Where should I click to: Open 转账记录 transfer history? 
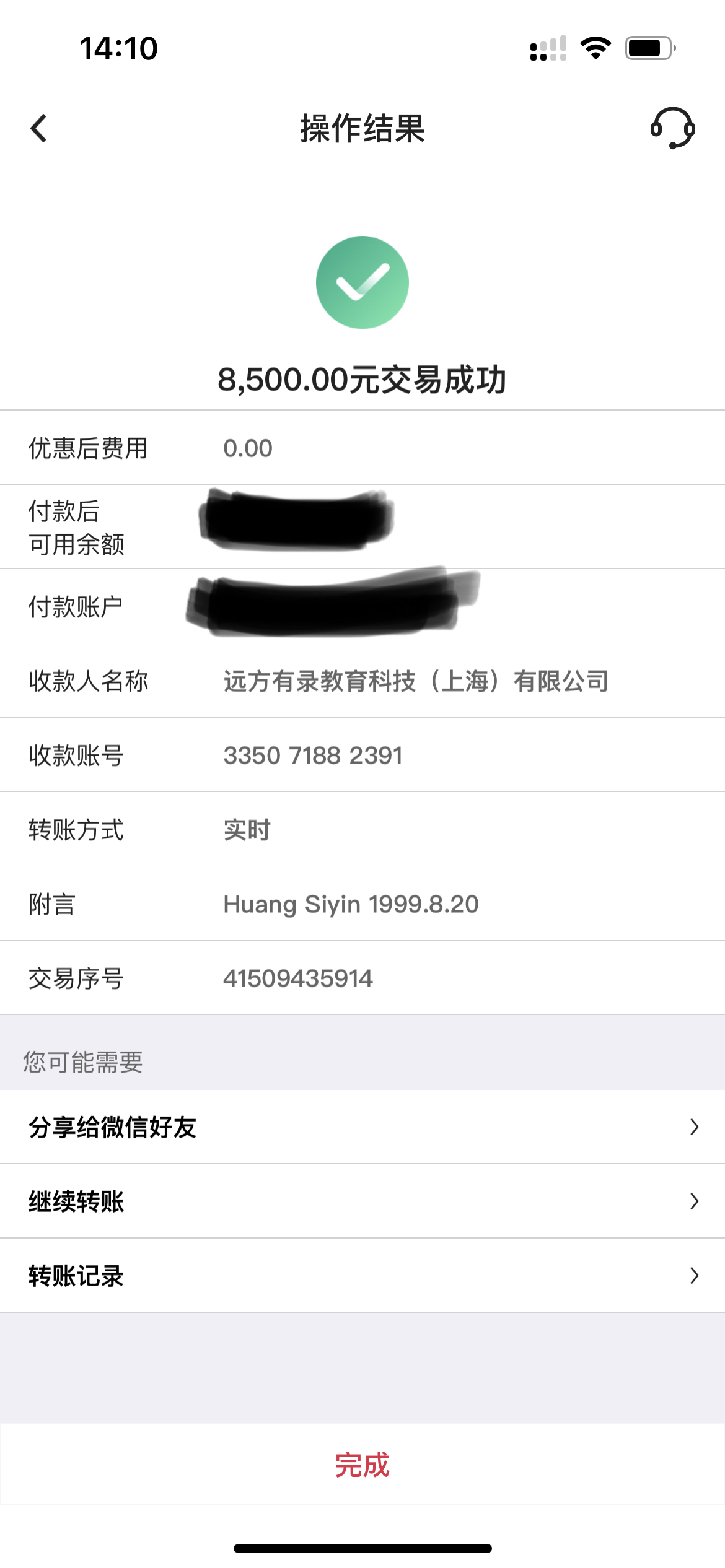pos(362,1276)
